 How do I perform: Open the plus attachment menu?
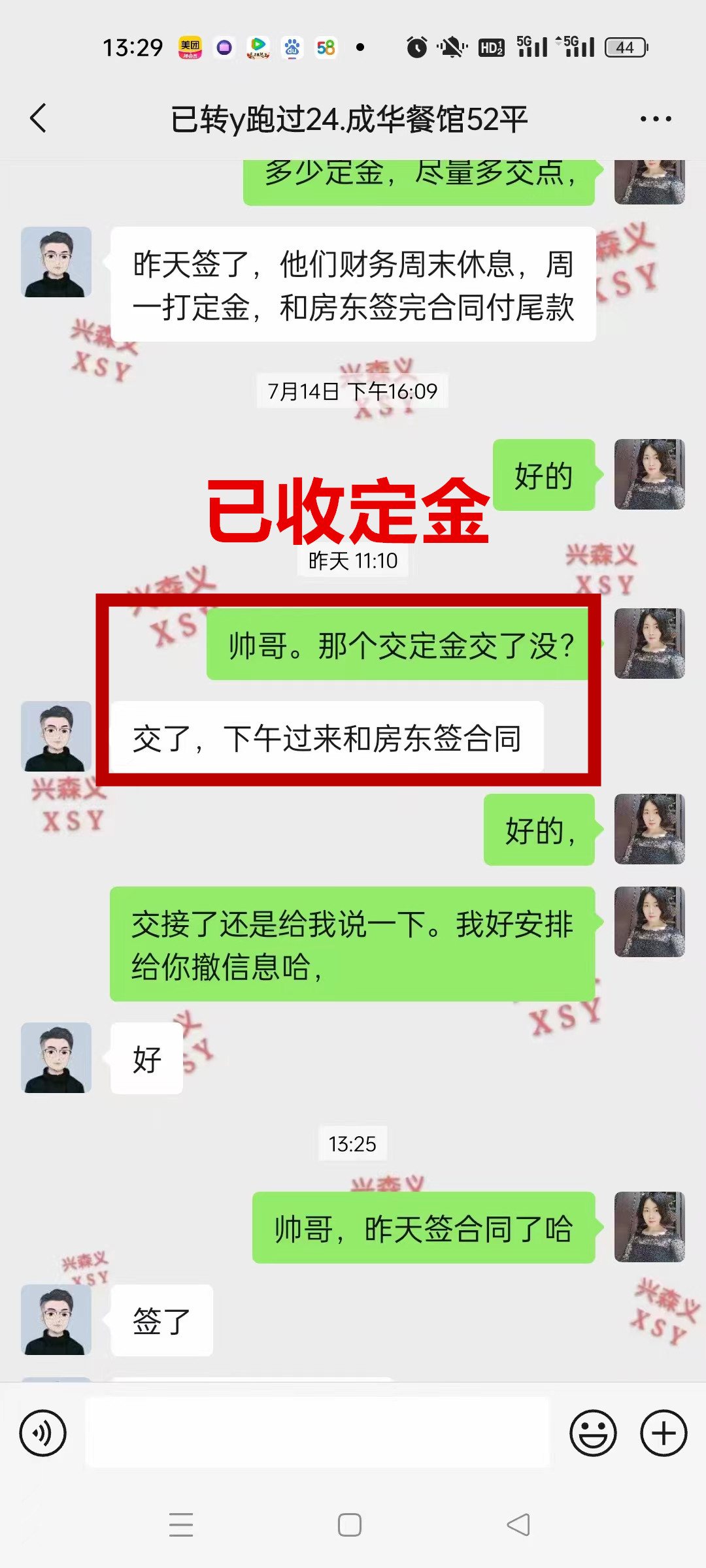click(663, 1433)
